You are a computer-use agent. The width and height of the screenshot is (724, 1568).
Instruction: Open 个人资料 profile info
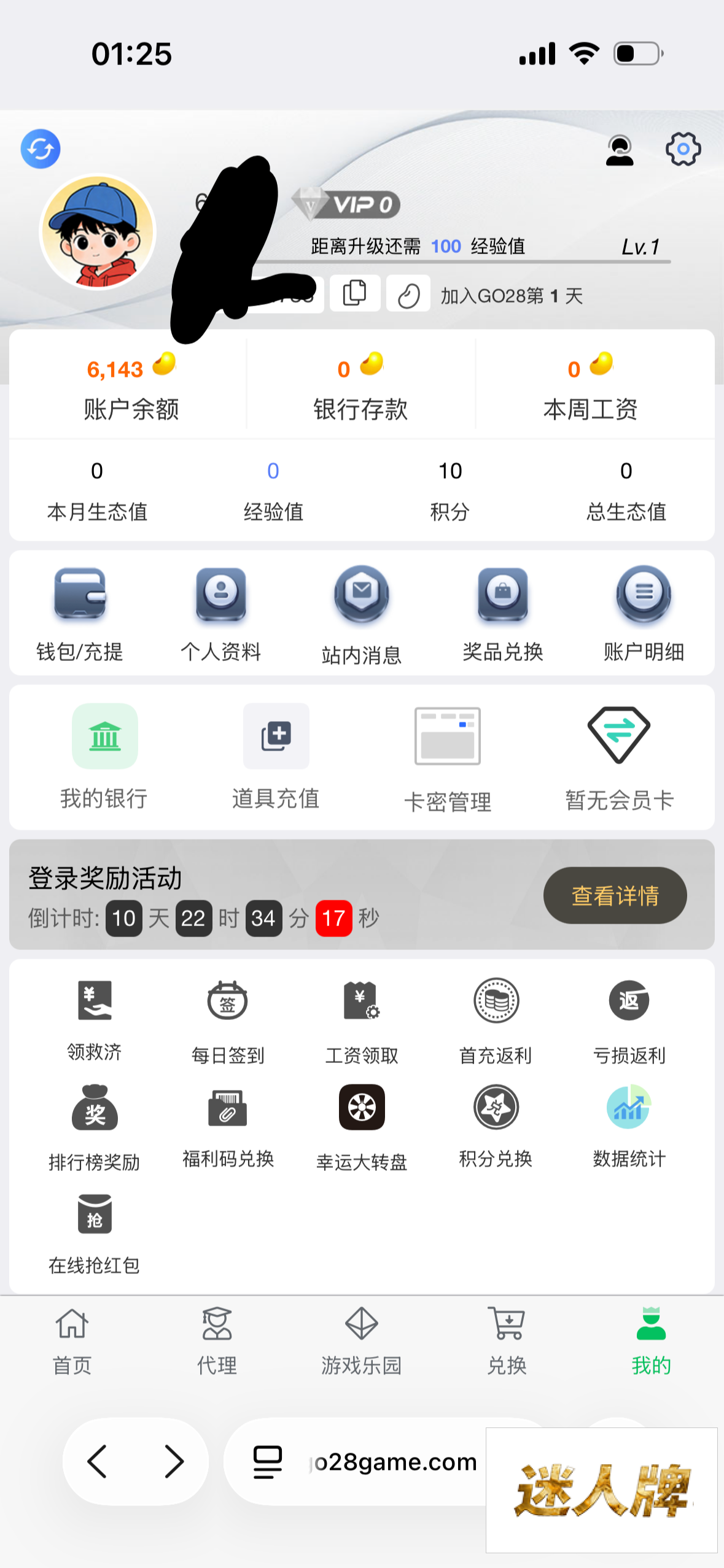click(221, 613)
